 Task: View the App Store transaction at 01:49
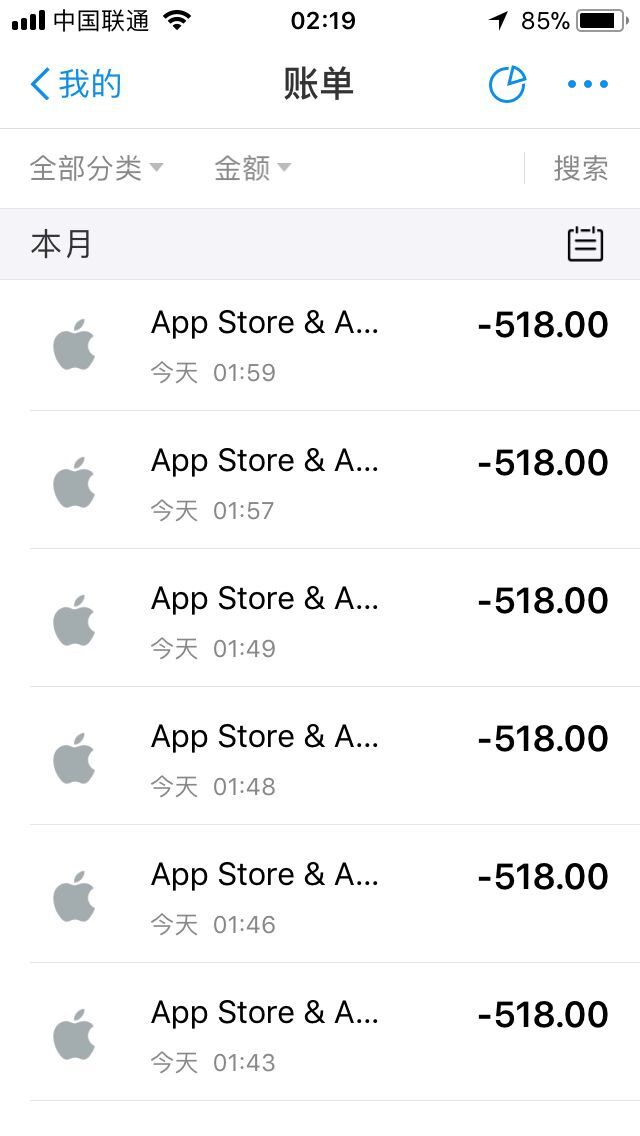pyautogui.click(x=320, y=617)
